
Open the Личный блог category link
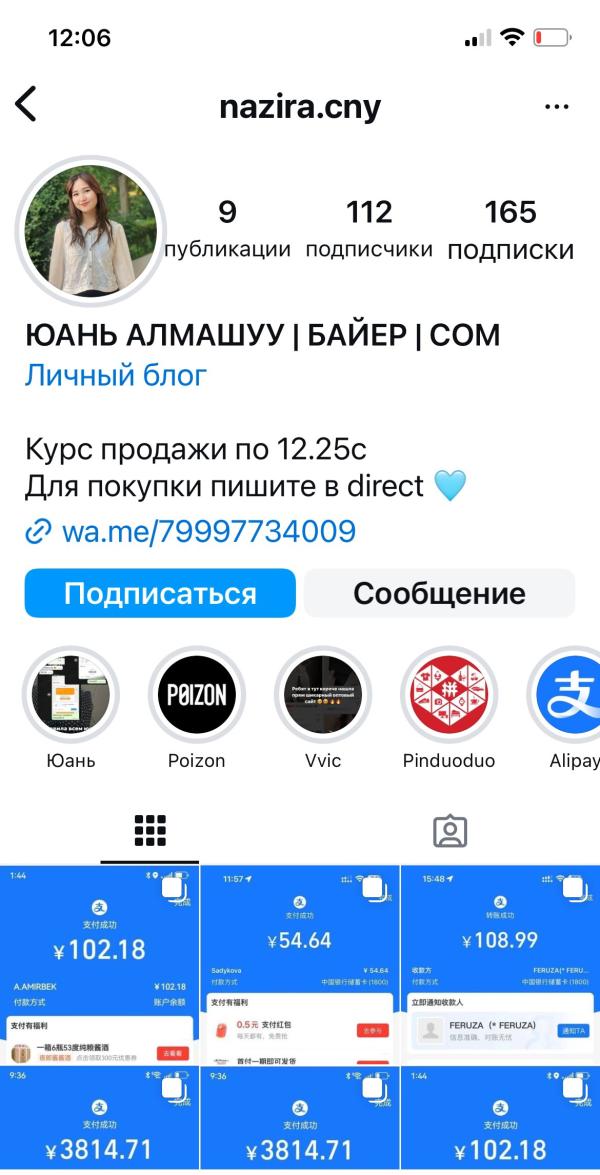(115, 375)
